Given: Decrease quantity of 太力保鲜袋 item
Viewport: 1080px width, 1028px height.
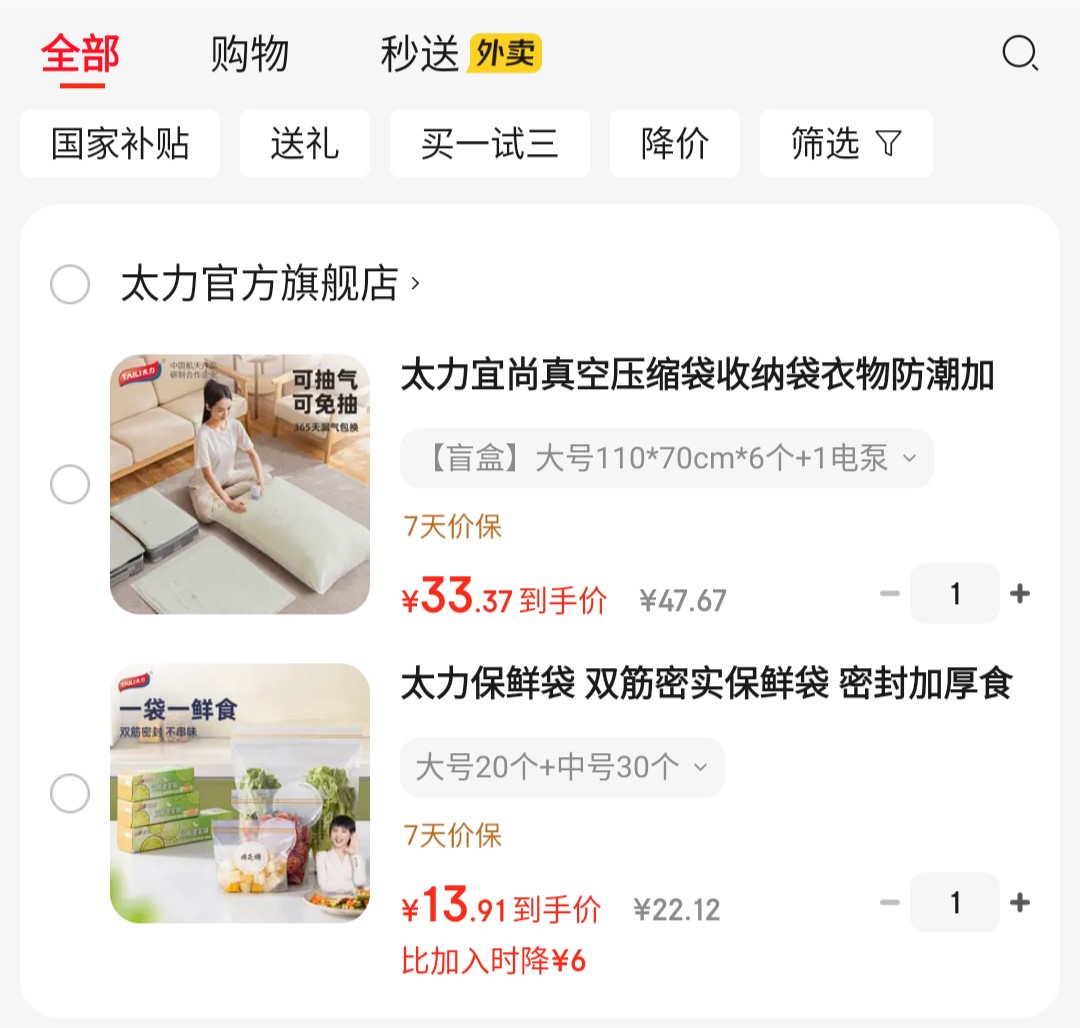Looking at the screenshot, I should coord(889,903).
